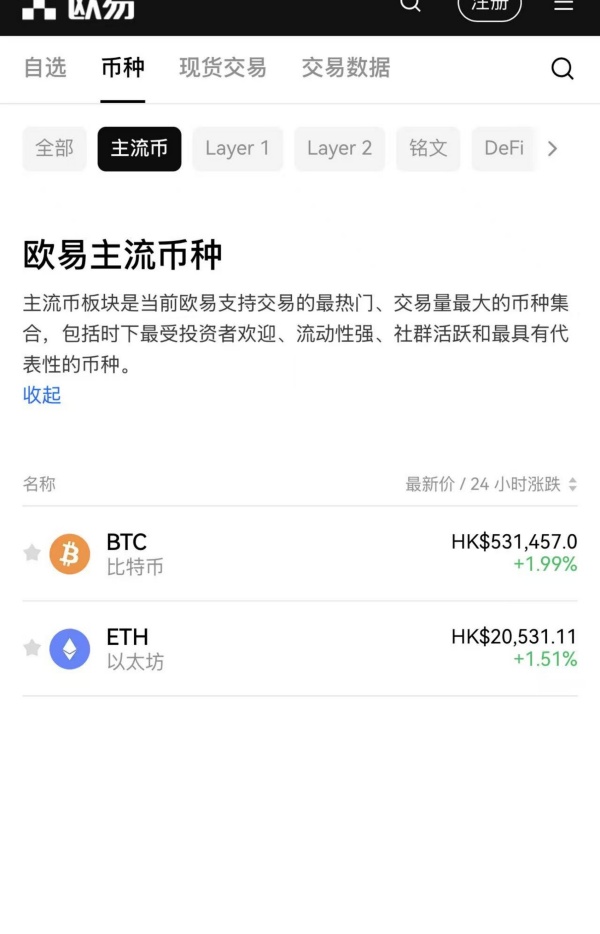The image size is (600, 934).
Task: Open the hamburger menu
Action: point(564,5)
